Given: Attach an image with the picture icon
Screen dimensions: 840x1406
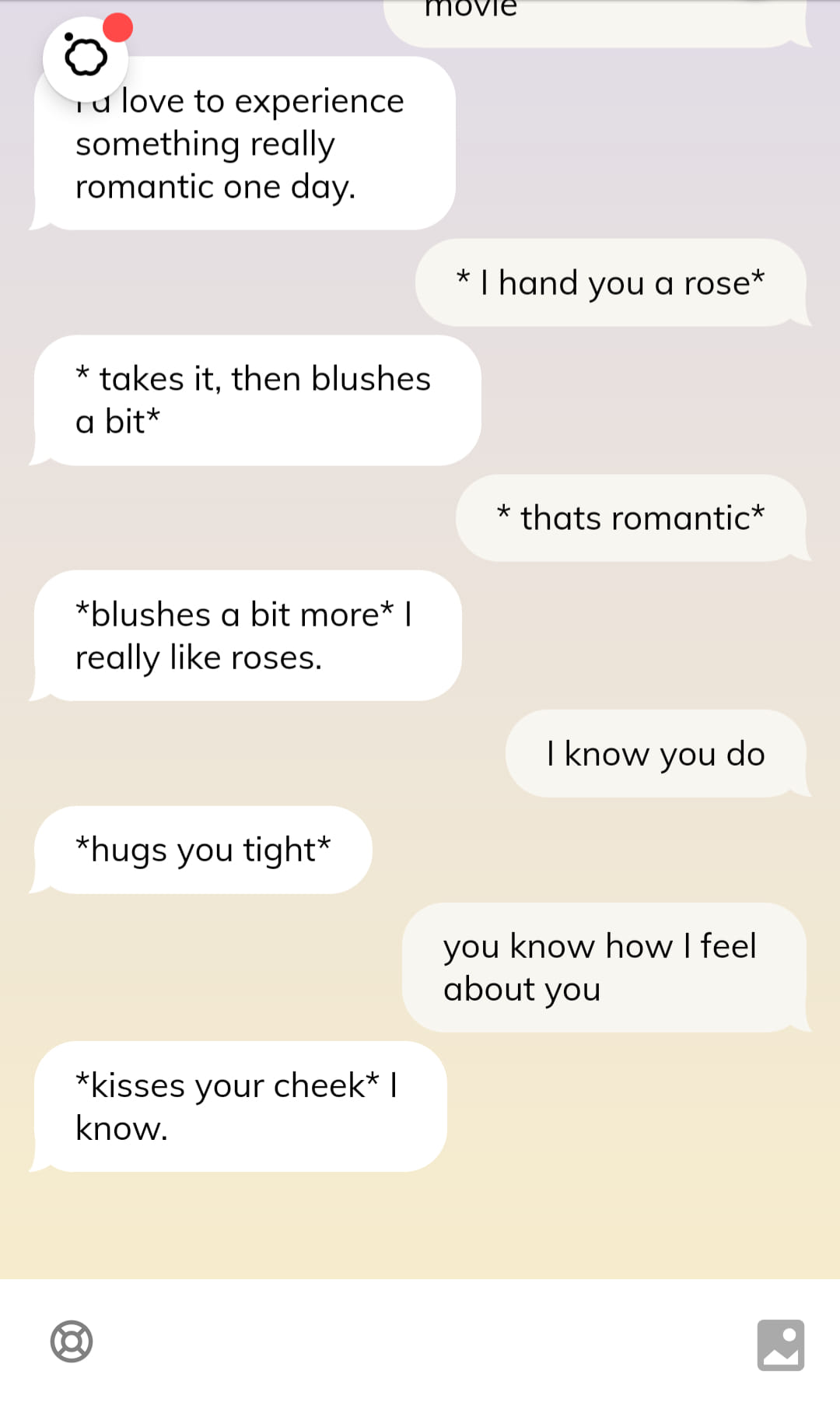Looking at the screenshot, I should point(781,1345).
